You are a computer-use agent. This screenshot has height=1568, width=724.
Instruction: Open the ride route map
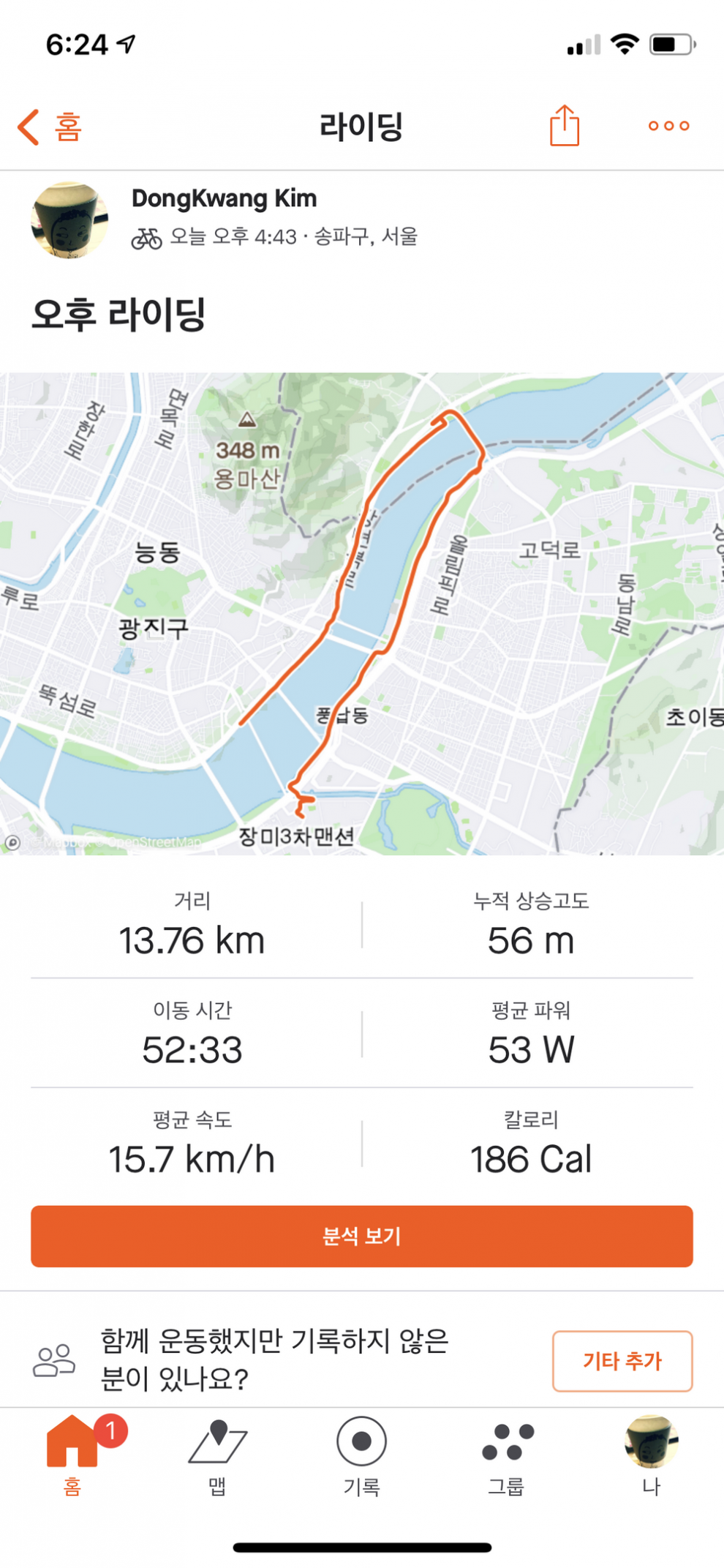point(362,613)
